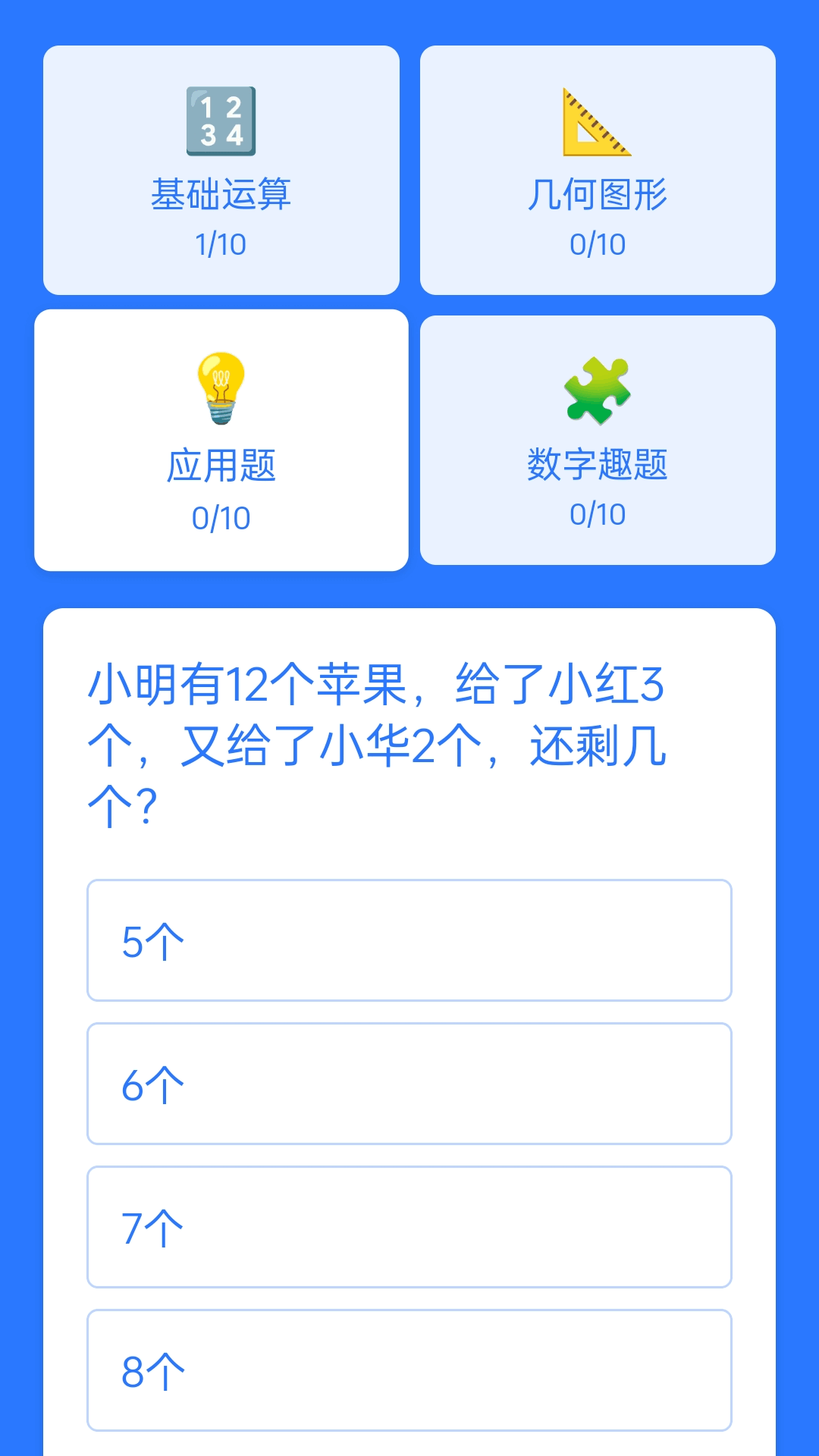The height and width of the screenshot is (1456, 819).
Task: Switch to the 几何图形 category
Action: 597,168
